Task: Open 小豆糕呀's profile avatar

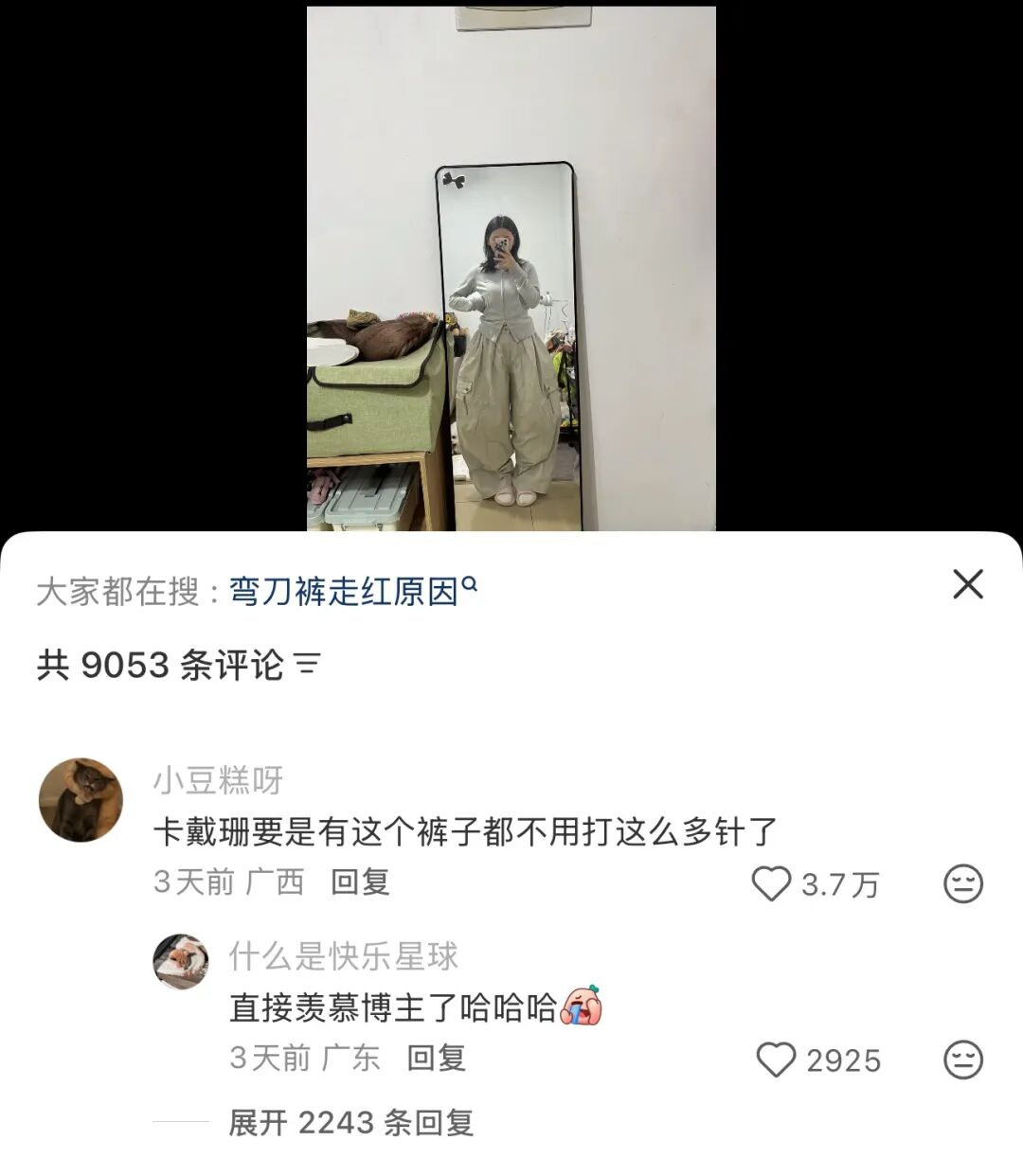Action: pyautogui.click(x=81, y=800)
